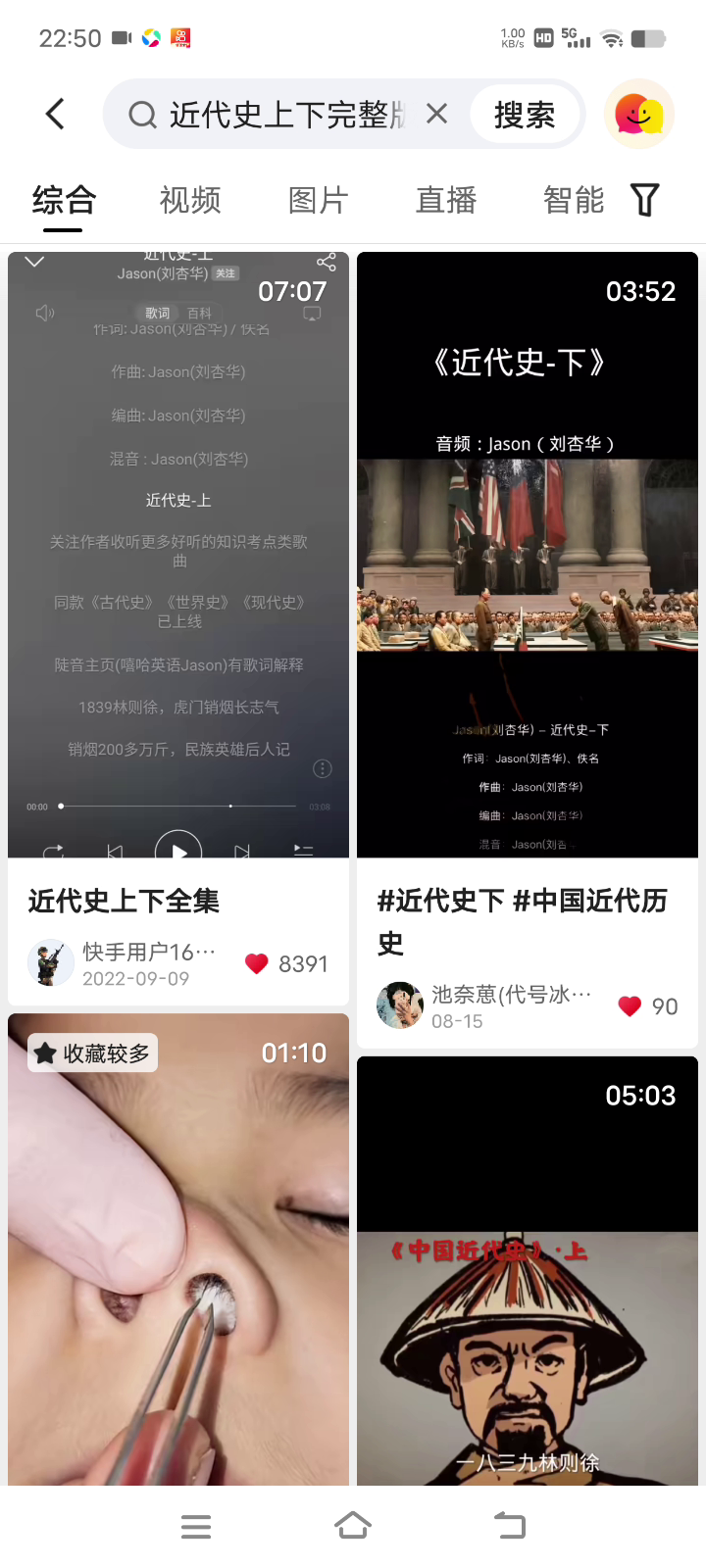
Task: Play the 近代史上下全集 video
Action: [x=178, y=555]
